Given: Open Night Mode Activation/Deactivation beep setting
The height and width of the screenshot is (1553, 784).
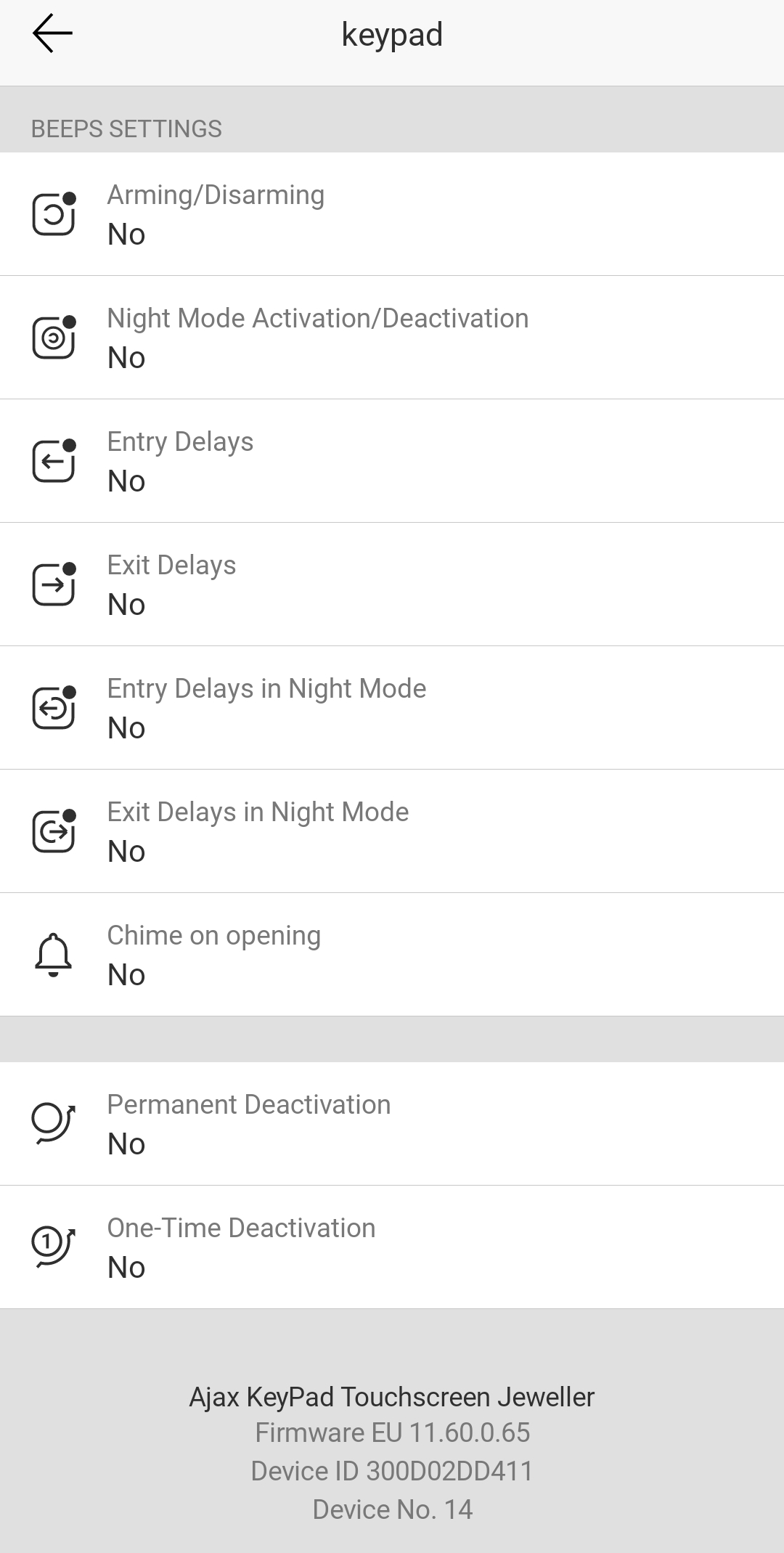Looking at the screenshot, I should (392, 338).
